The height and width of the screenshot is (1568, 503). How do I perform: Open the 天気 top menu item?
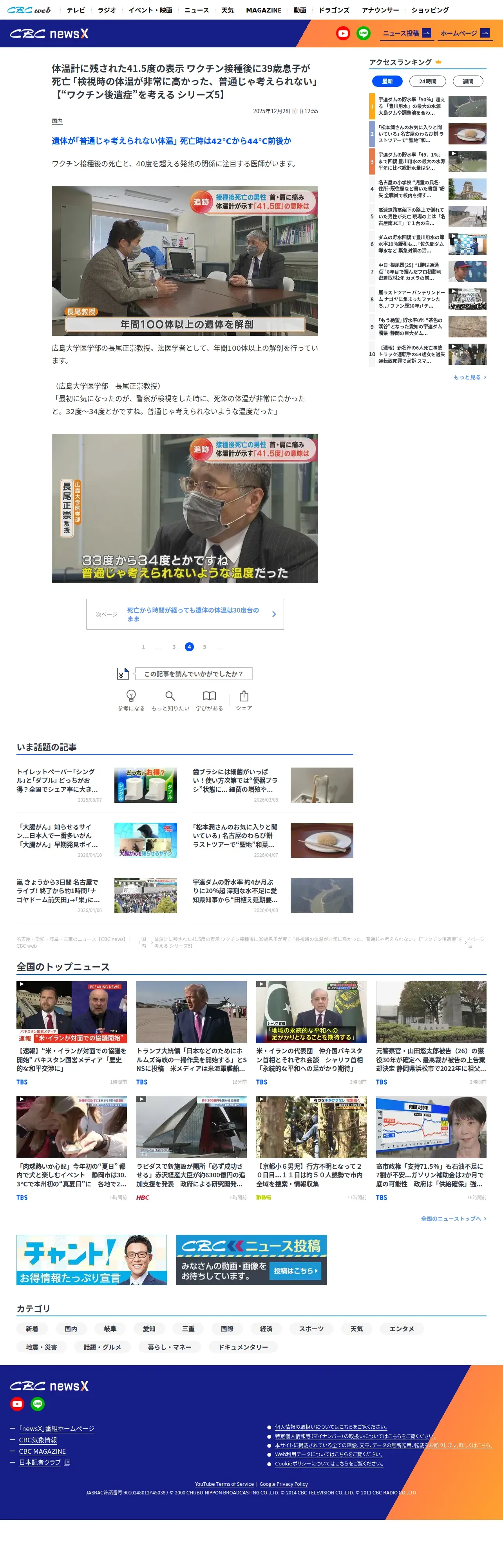point(227,10)
